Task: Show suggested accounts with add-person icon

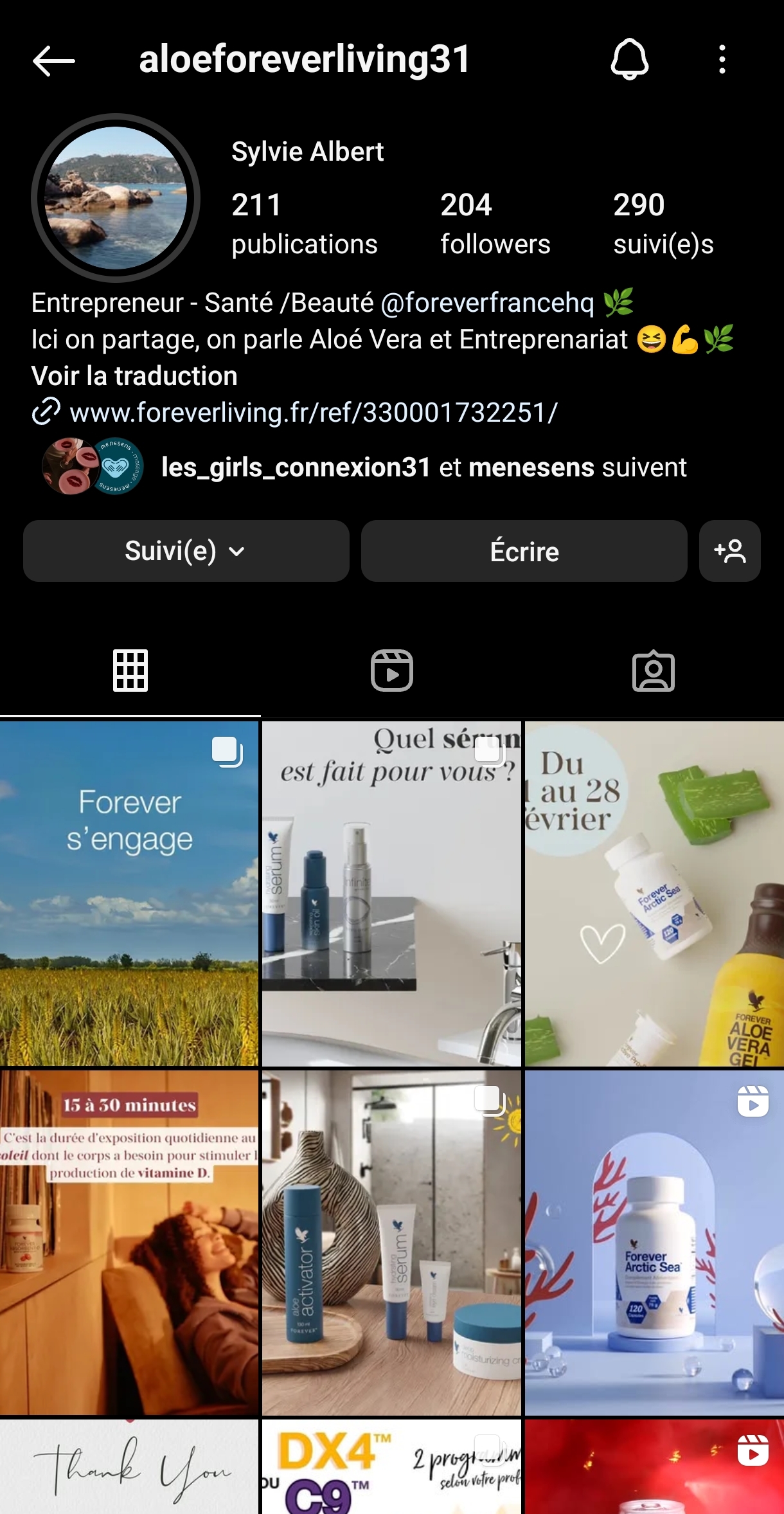Action: tap(729, 551)
